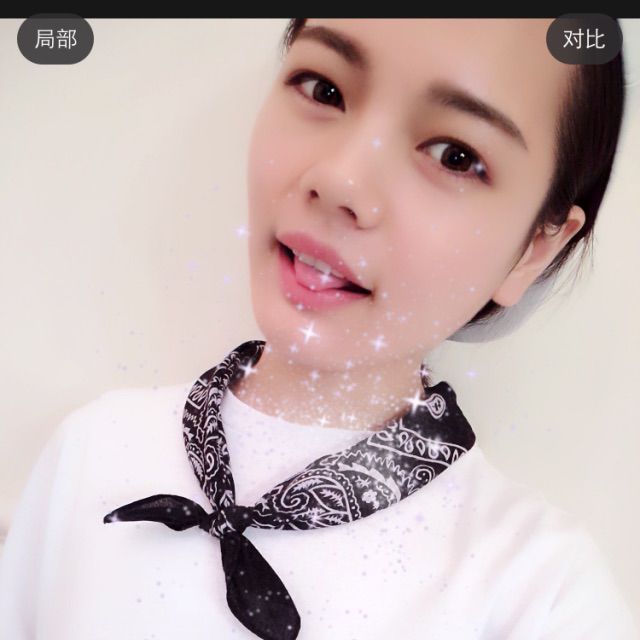Screen dimensions: 640x640
Task: Tap the 局部 (local edit) button
Action: 55,40
